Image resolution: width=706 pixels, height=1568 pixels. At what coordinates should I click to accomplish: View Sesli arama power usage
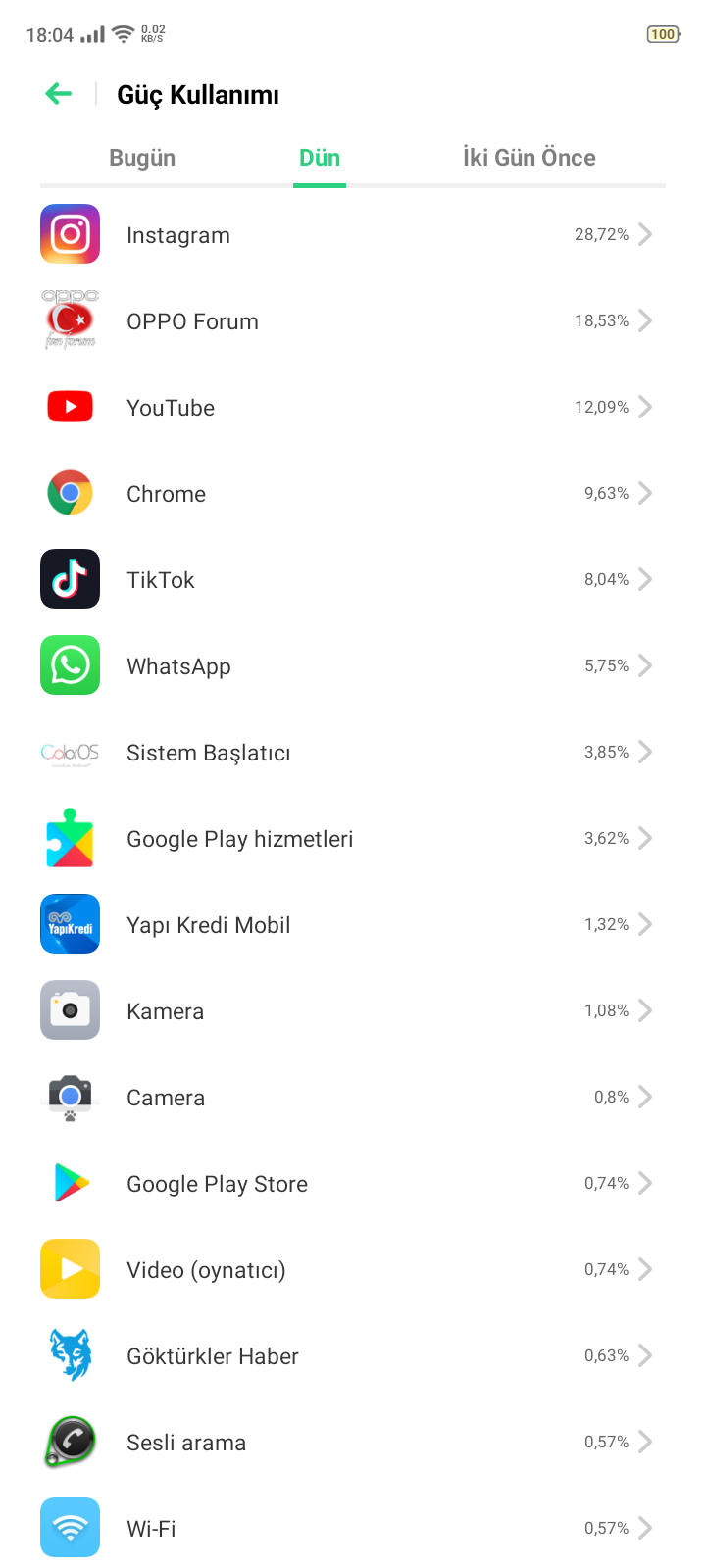(353, 1442)
